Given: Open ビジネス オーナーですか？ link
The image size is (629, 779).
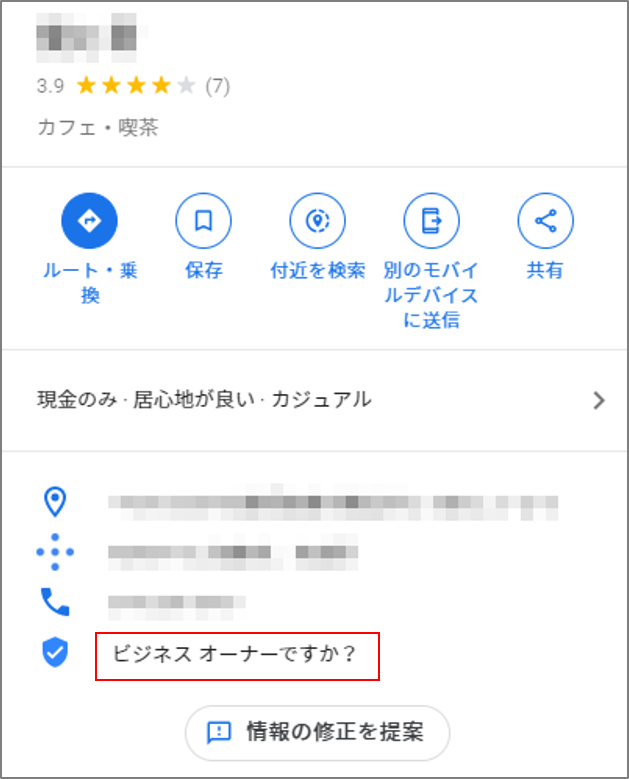Looking at the screenshot, I should (x=236, y=656).
